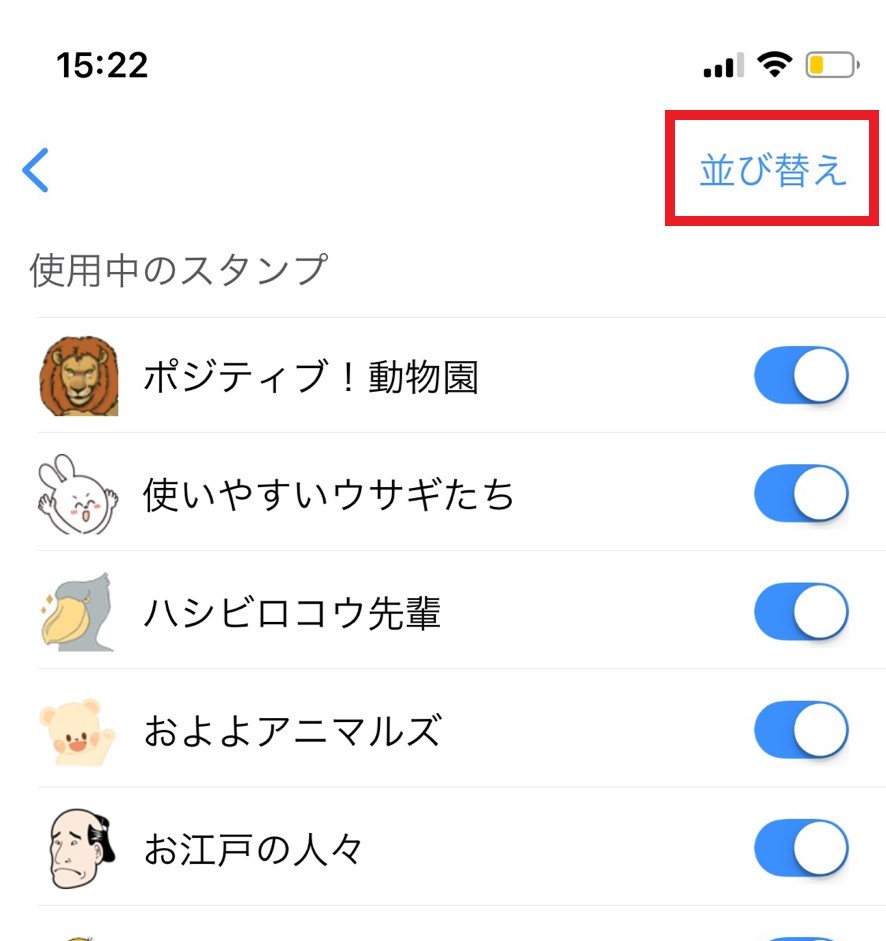
Task: Disable the お江戸の人々 sticker toggle
Action: click(x=801, y=848)
